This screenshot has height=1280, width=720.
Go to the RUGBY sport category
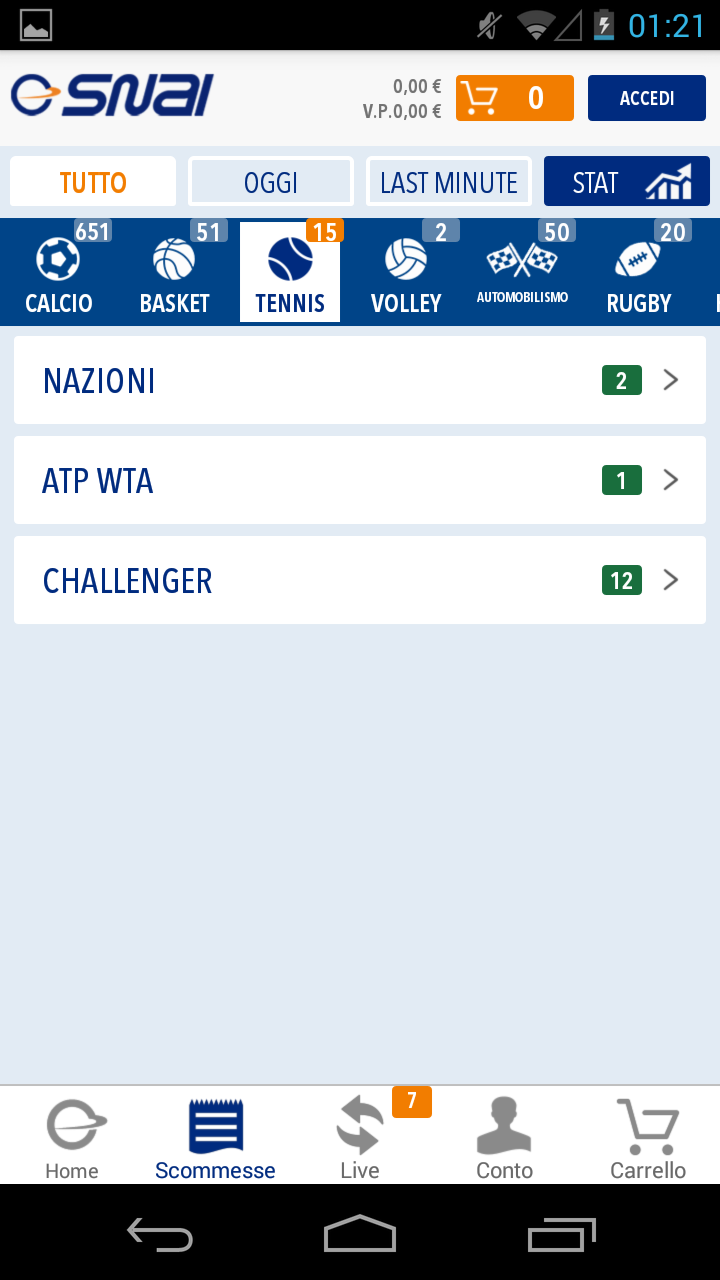click(x=638, y=272)
